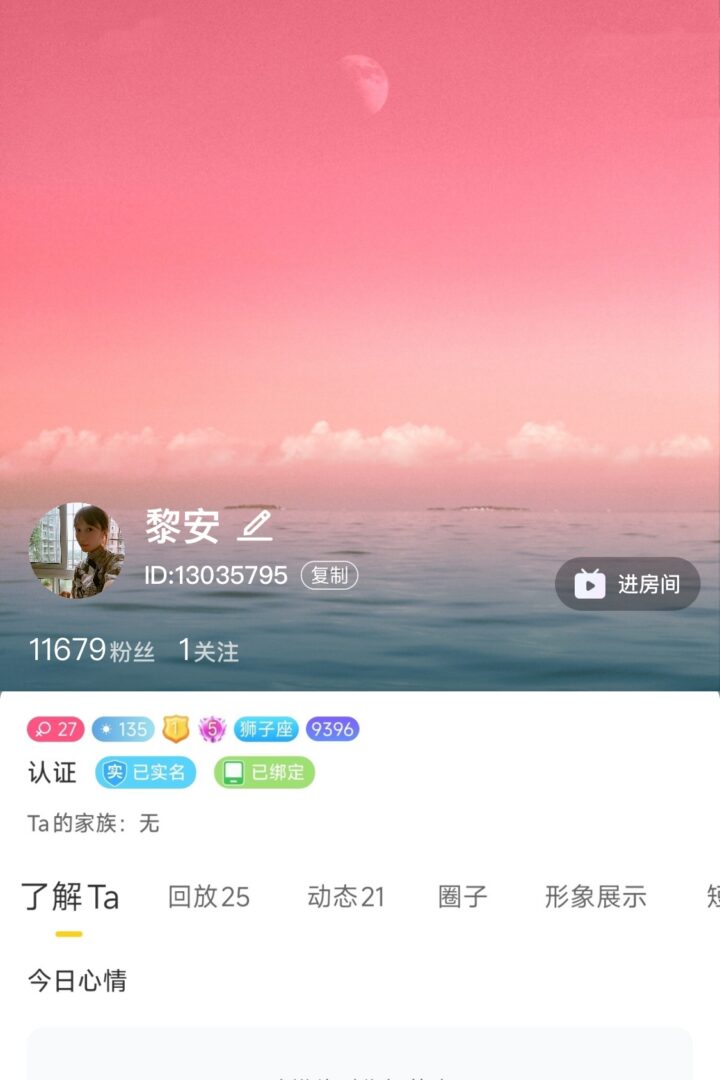This screenshot has width=720, height=1080.
Task: View the 11679 粉丝 followers list
Action: pos(91,650)
